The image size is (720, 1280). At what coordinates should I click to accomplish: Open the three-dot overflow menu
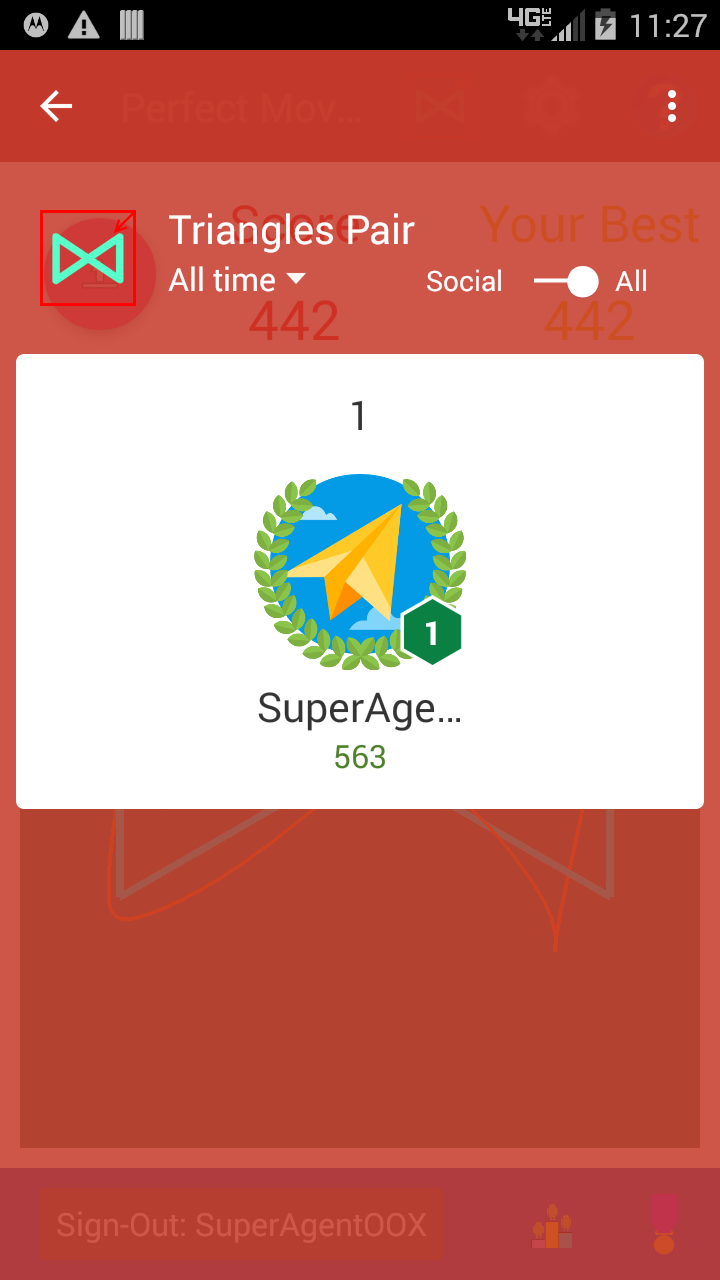(671, 106)
